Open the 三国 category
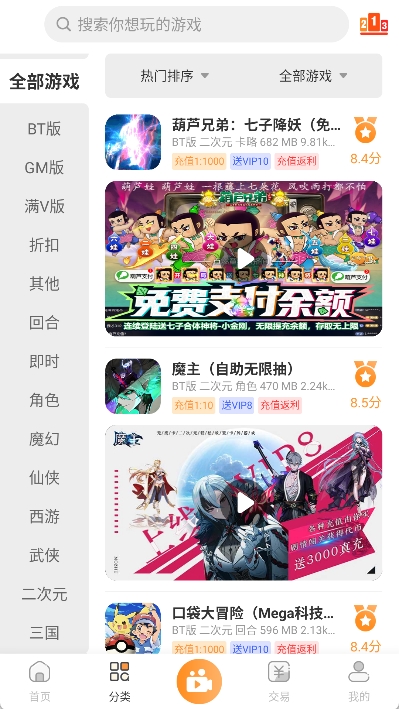 pos(44,633)
